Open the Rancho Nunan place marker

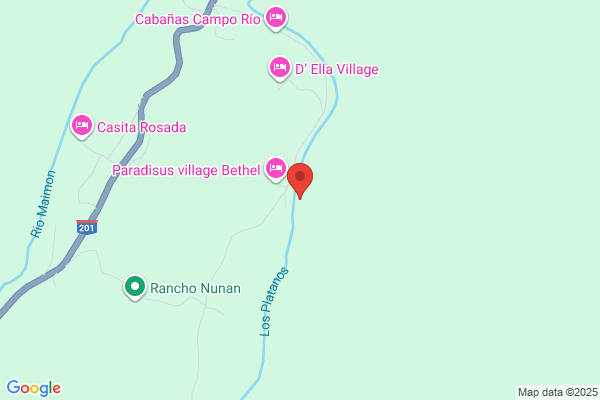coord(135,287)
